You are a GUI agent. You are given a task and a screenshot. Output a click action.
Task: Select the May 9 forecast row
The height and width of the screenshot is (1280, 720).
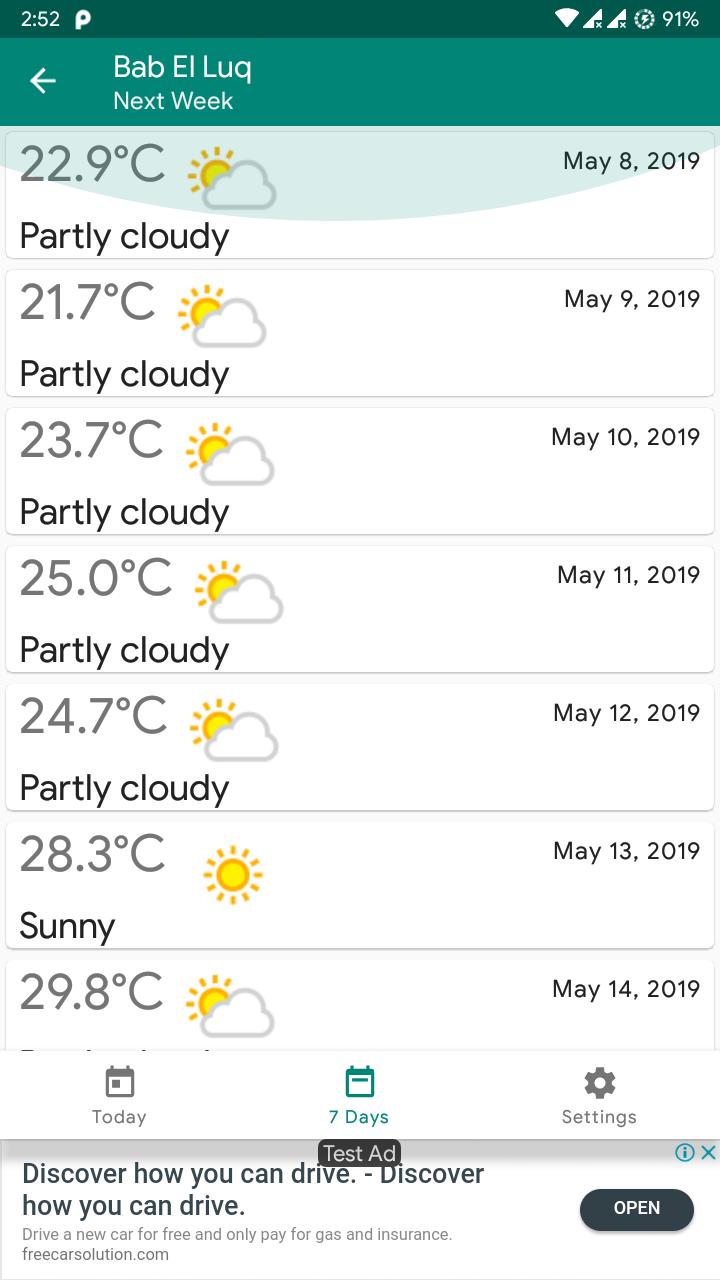click(x=360, y=332)
